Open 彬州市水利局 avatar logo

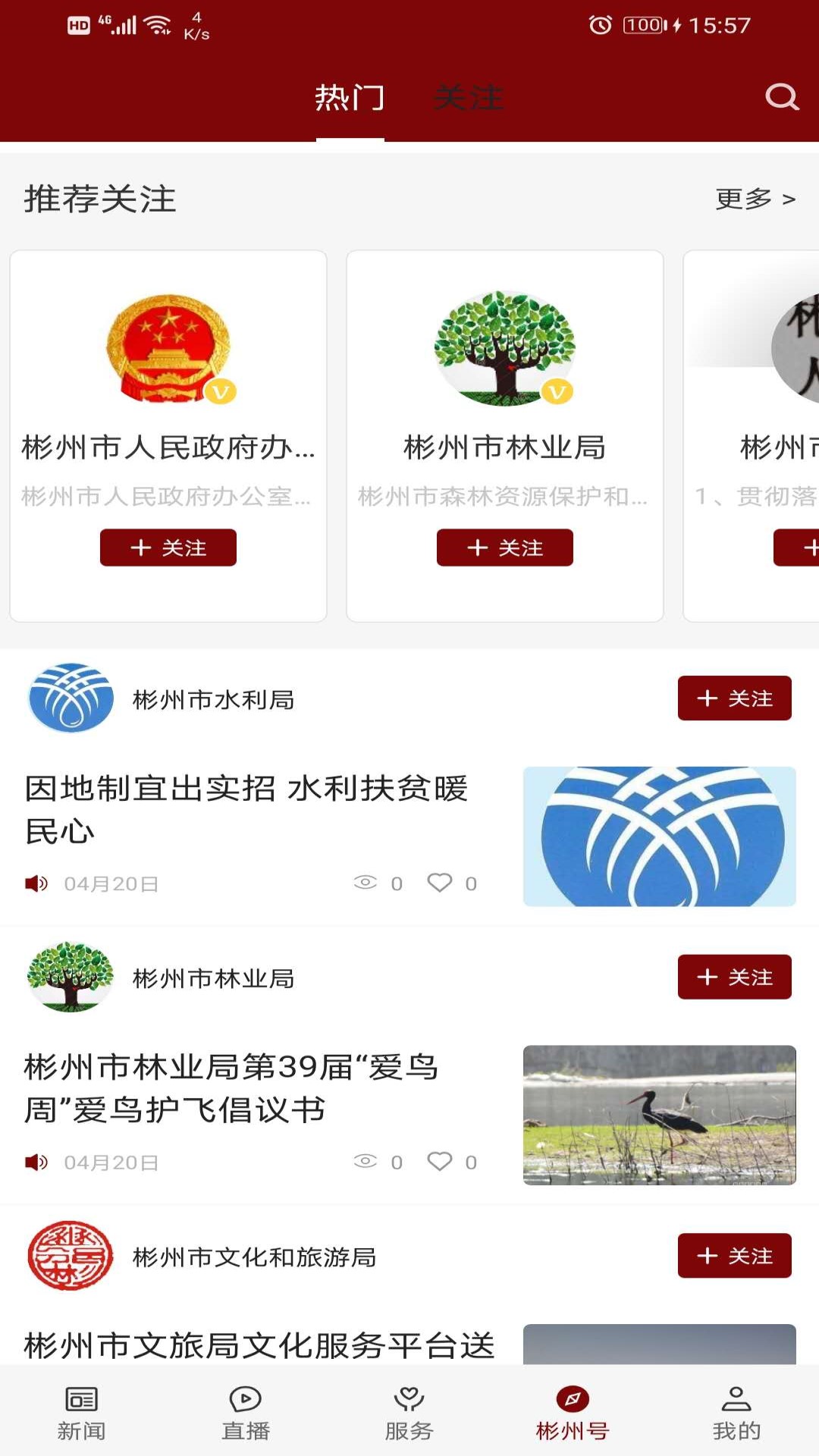tap(69, 698)
